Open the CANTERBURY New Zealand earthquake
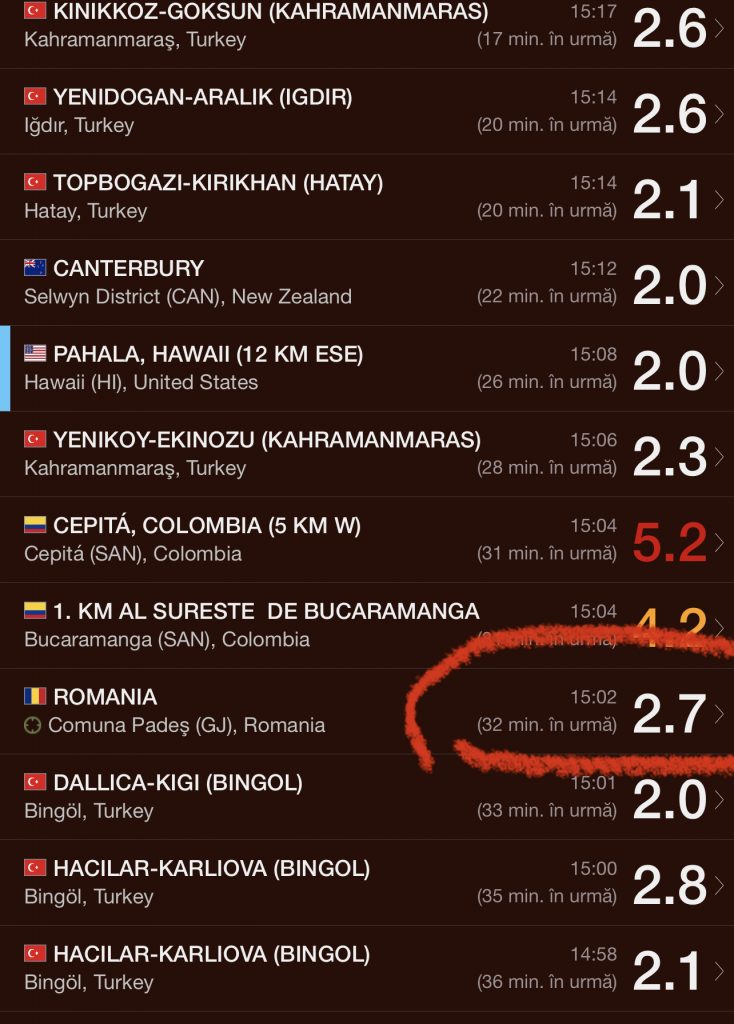Image resolution: width=734 pixels, height=1024 pixels. 367,283
